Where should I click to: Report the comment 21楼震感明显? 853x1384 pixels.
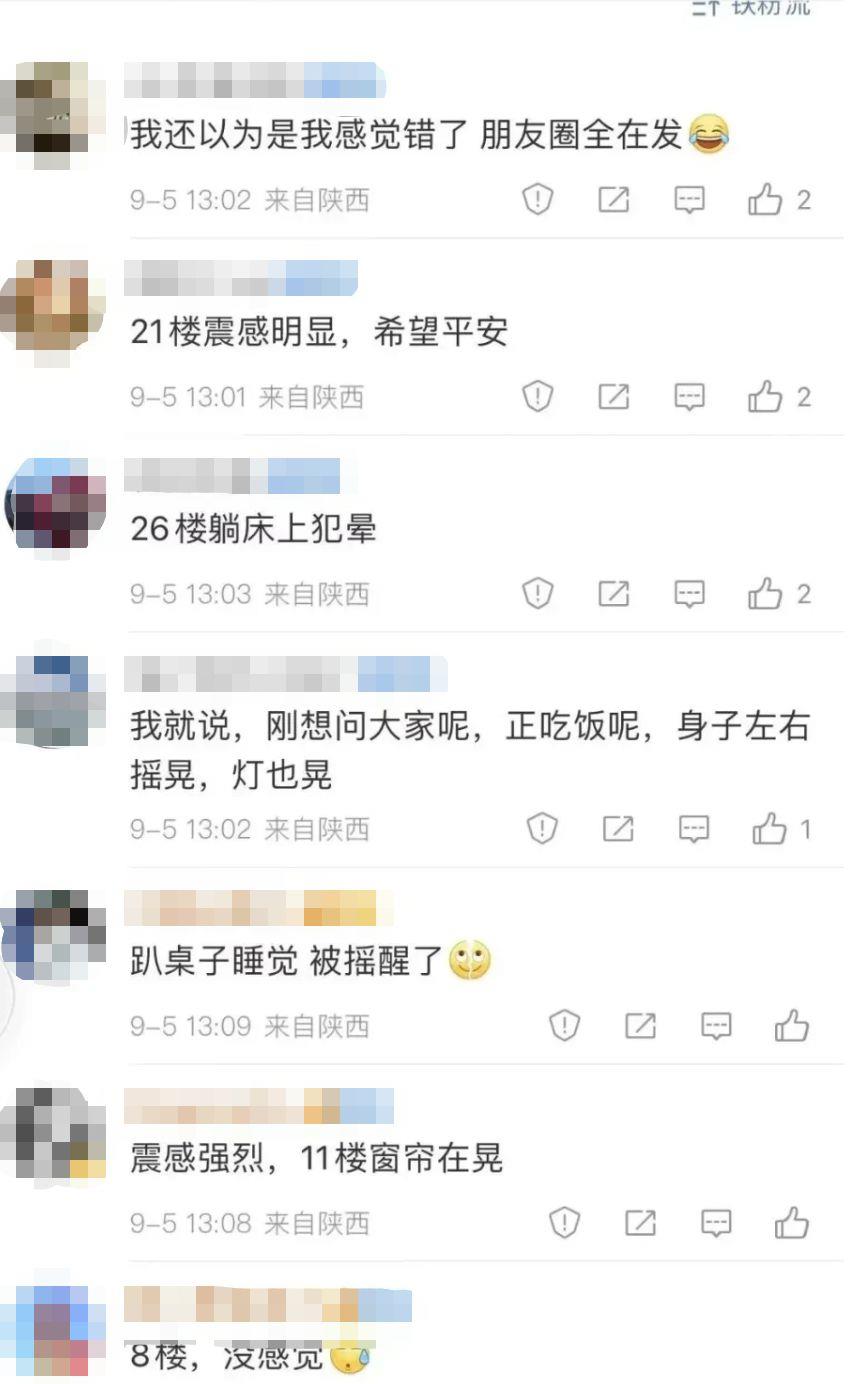pos(538,397)
